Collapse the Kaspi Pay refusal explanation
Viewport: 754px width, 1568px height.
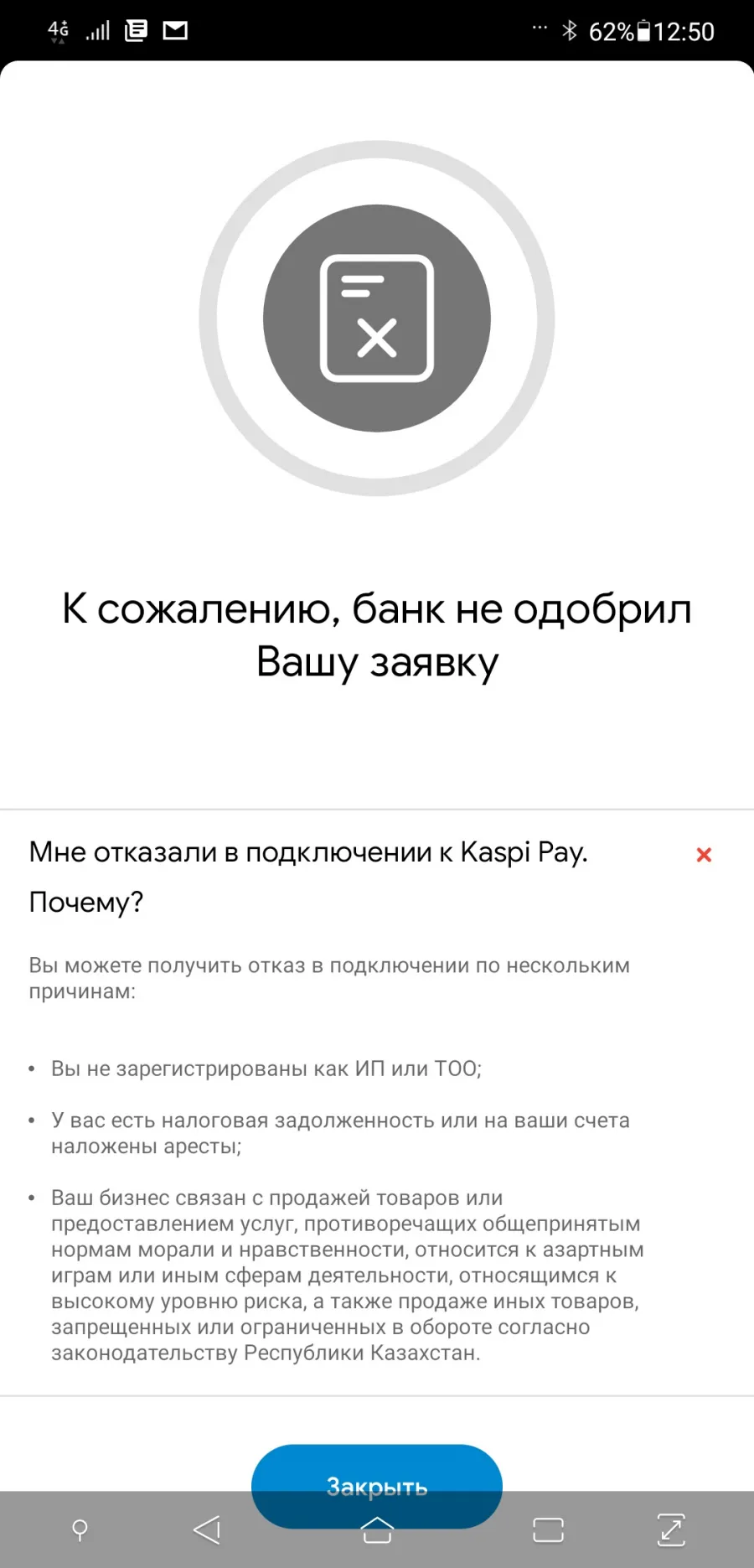[704, 855]
